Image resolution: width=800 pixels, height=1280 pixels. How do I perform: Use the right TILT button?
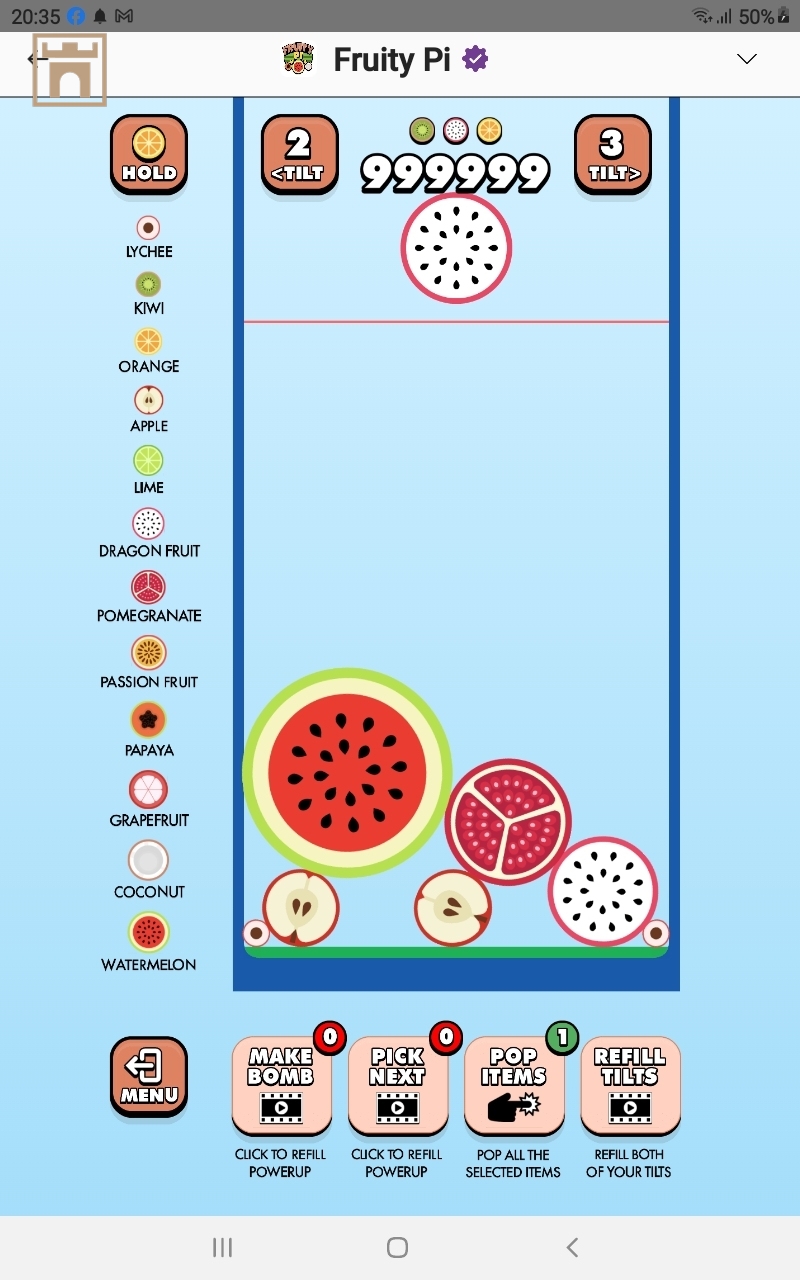click(x=612, y=154)
